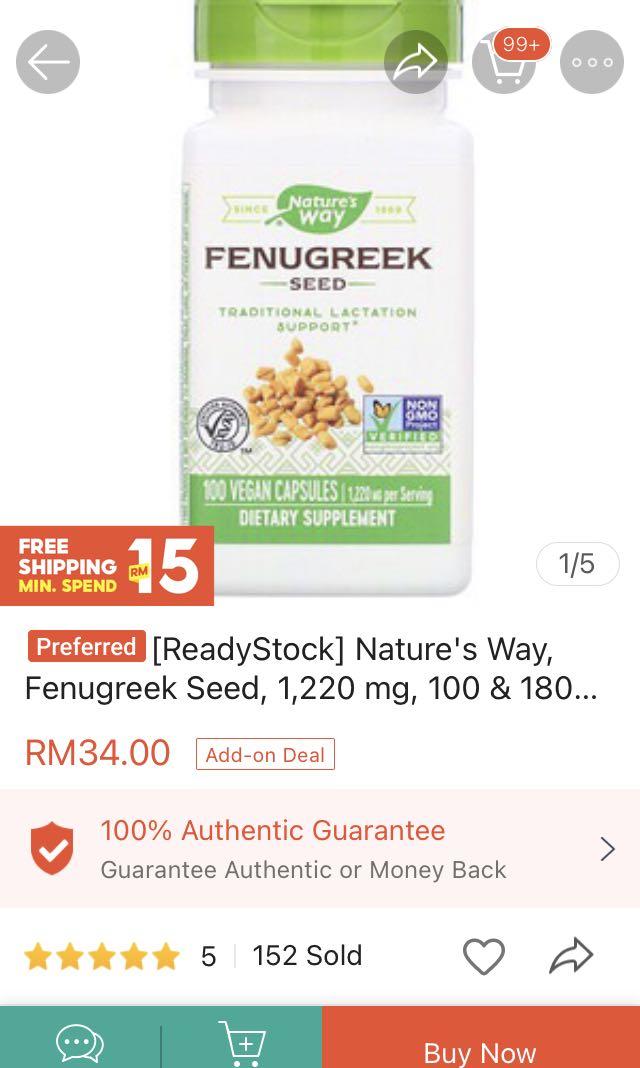Open the 100% Authentic Guarantee details
Viewport: 640px width, 1068px height.
(320, 849)
